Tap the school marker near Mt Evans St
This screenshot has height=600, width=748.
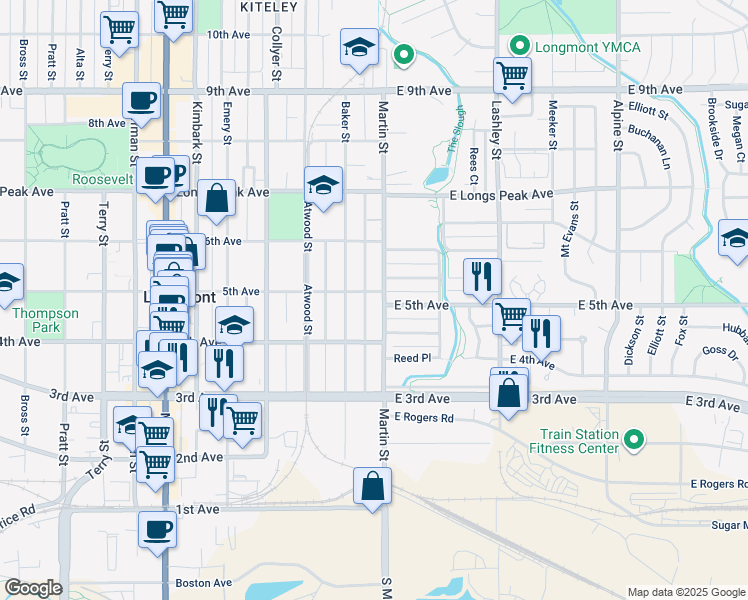(735, 240)
